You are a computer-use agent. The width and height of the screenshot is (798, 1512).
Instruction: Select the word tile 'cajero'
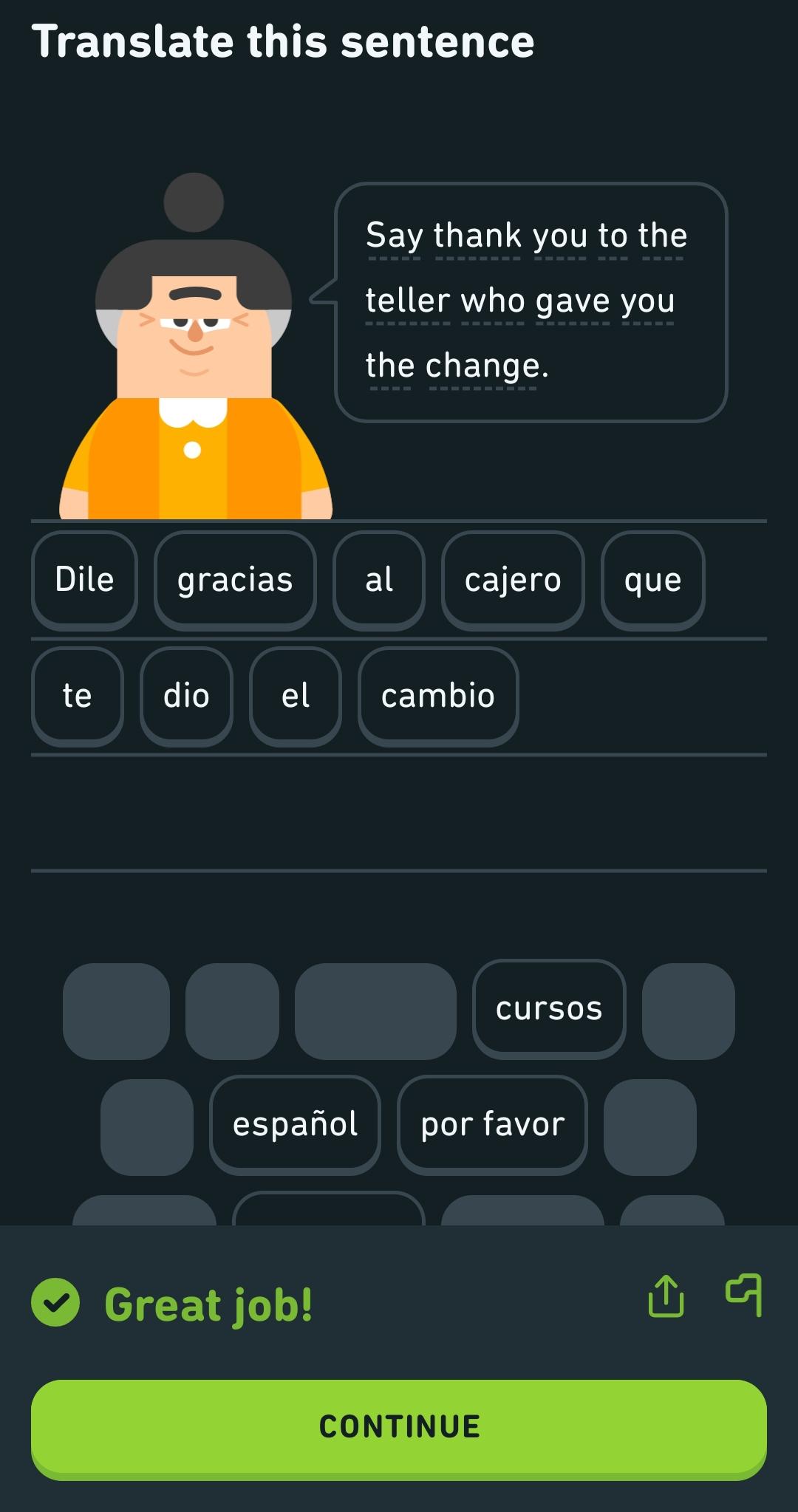pos(513,581)
